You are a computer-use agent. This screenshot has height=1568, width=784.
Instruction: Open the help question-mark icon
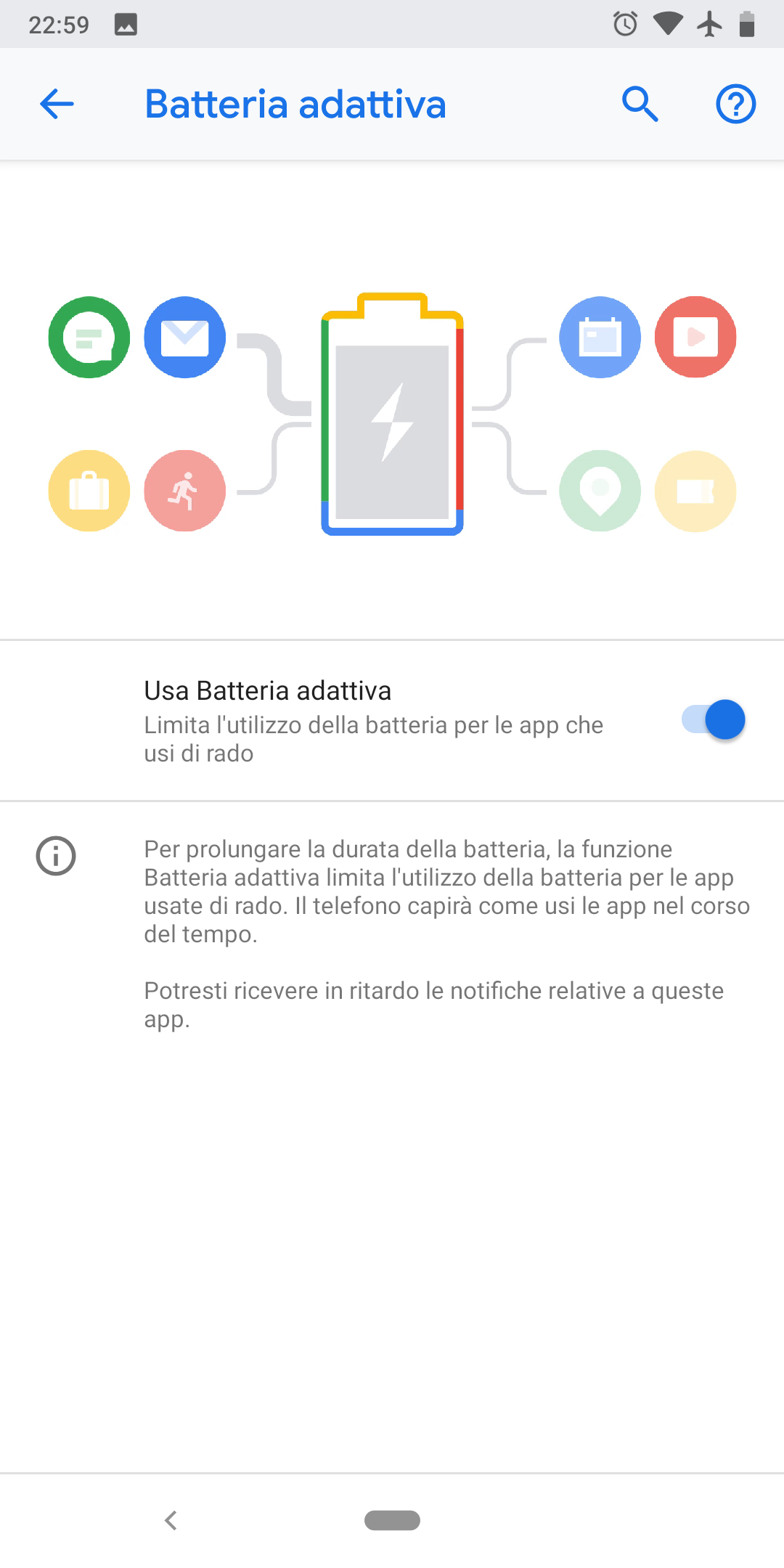[735, 104]
